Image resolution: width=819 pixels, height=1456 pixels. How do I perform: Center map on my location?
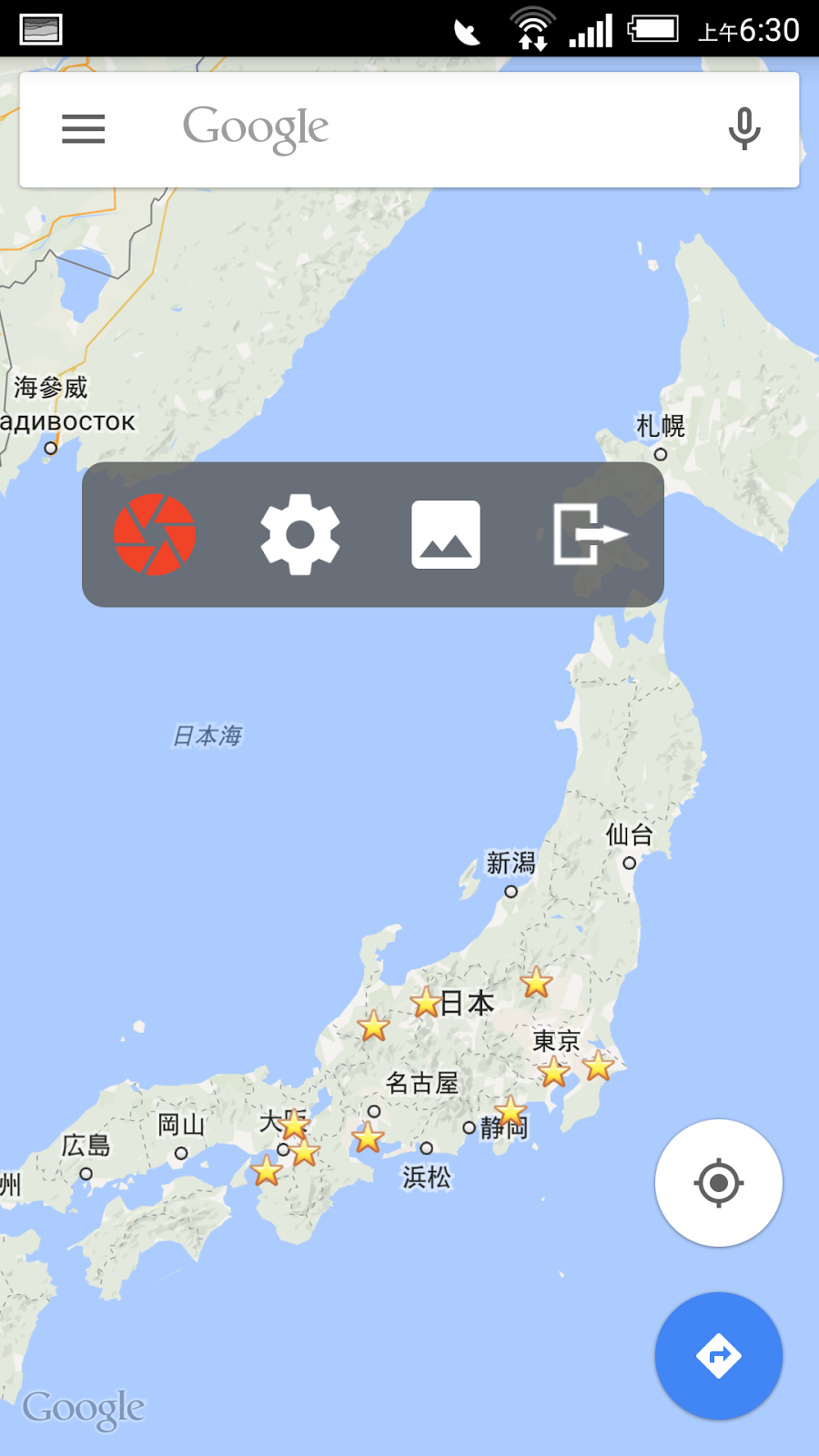(x=718, y=1183)
